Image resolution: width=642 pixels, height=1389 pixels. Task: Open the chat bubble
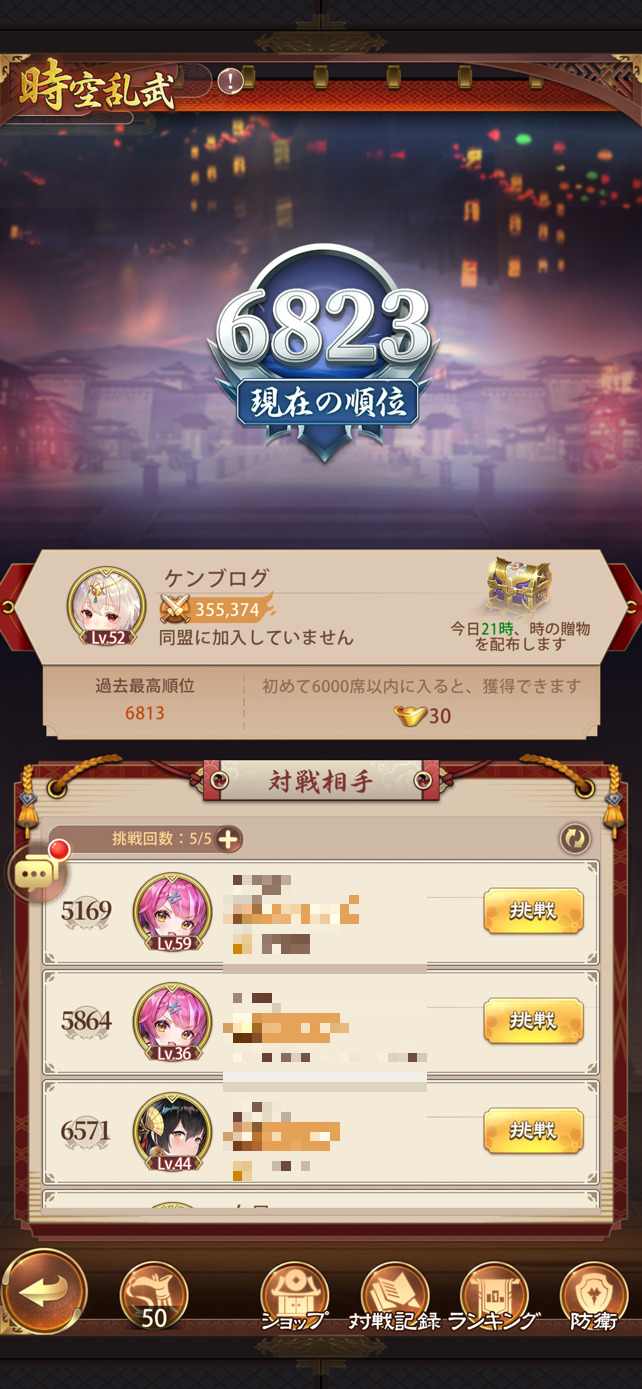point(34,873)
